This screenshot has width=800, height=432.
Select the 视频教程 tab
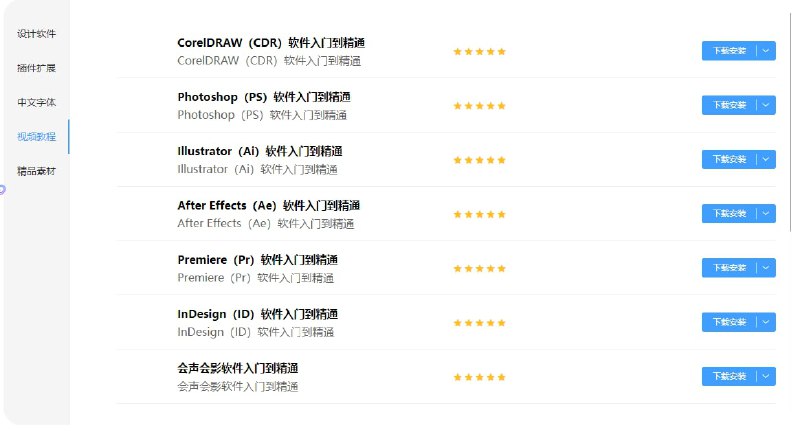(36, 136)
